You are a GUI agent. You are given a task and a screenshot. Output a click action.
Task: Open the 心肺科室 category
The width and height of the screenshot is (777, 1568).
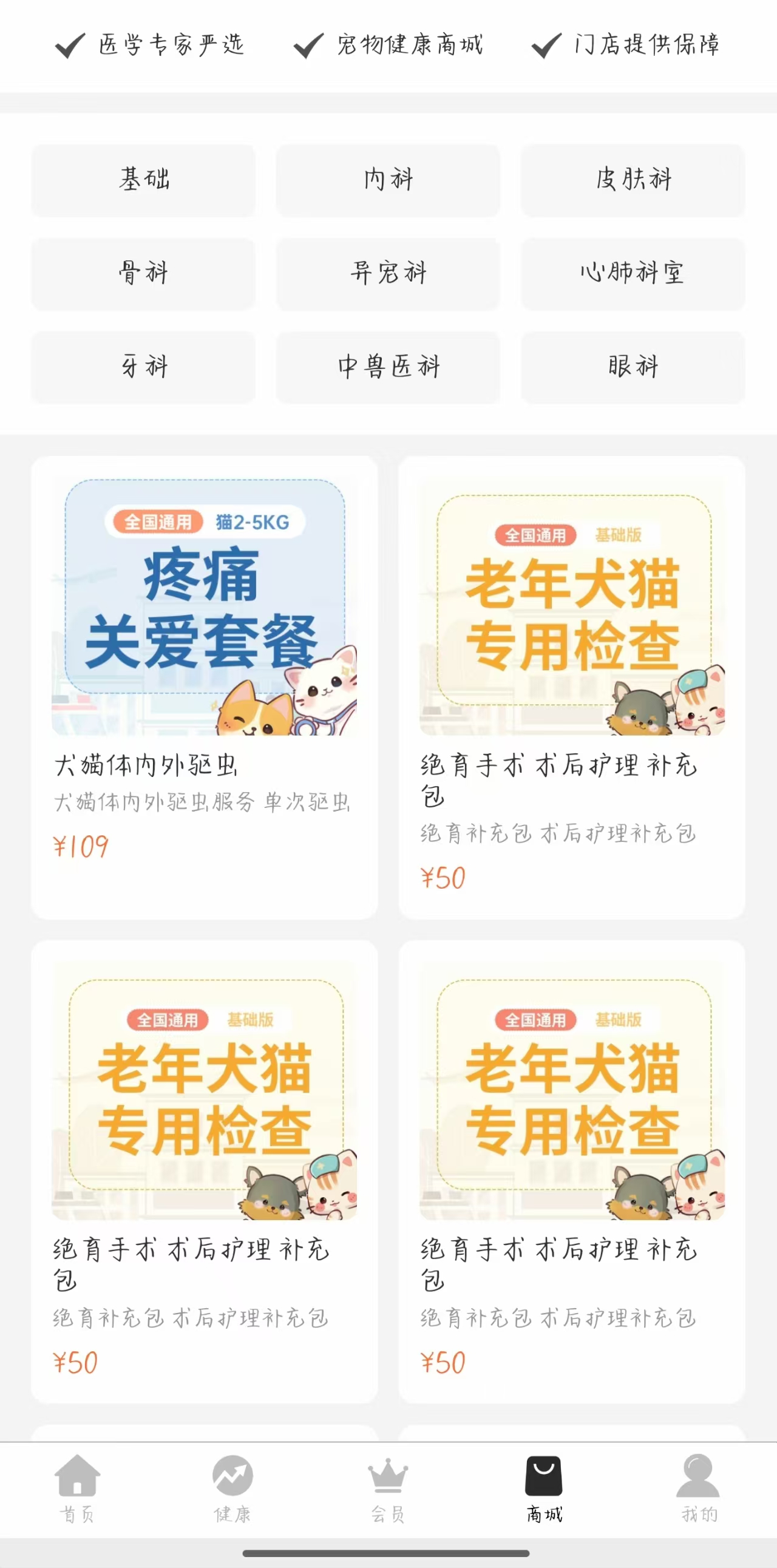(633, 273)
